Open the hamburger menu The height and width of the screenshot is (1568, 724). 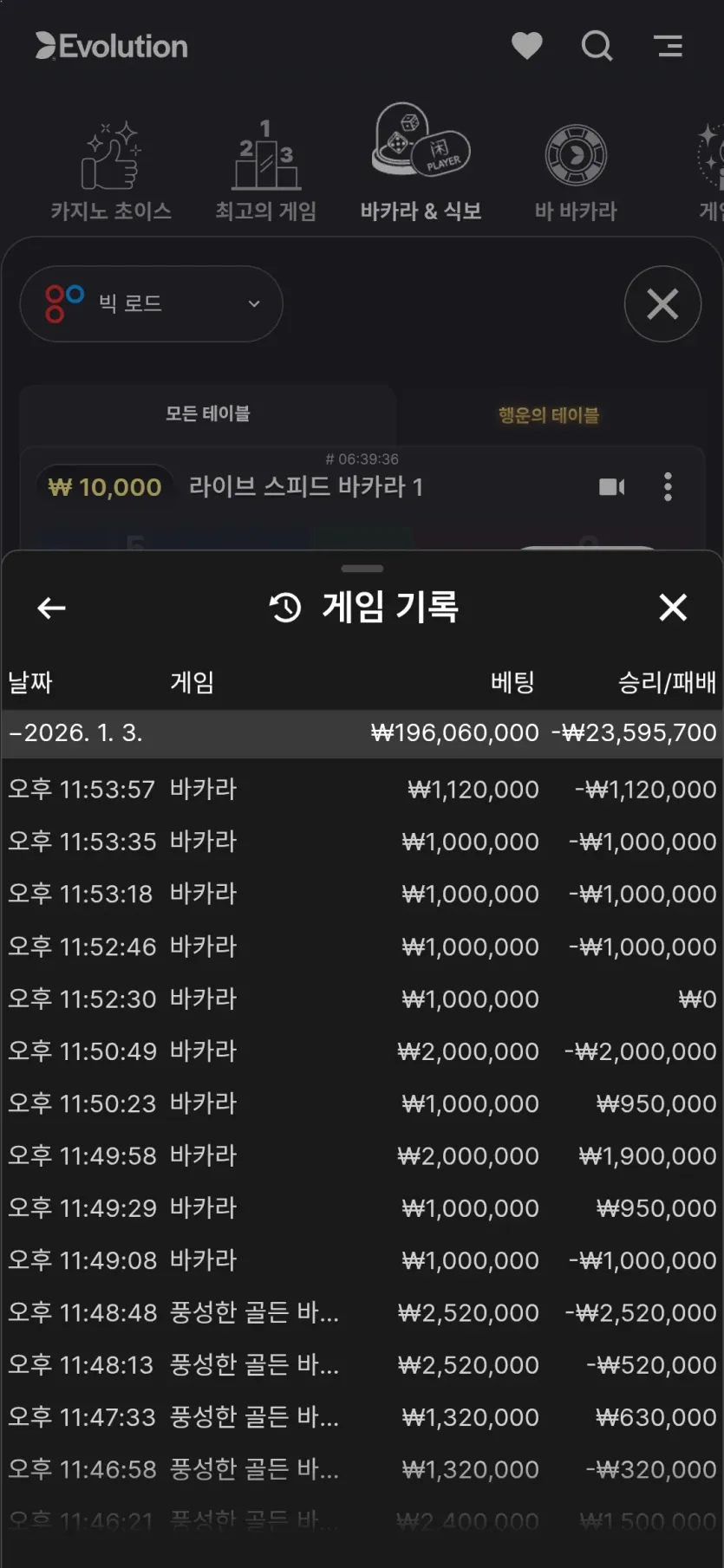(x=669, y=45)
